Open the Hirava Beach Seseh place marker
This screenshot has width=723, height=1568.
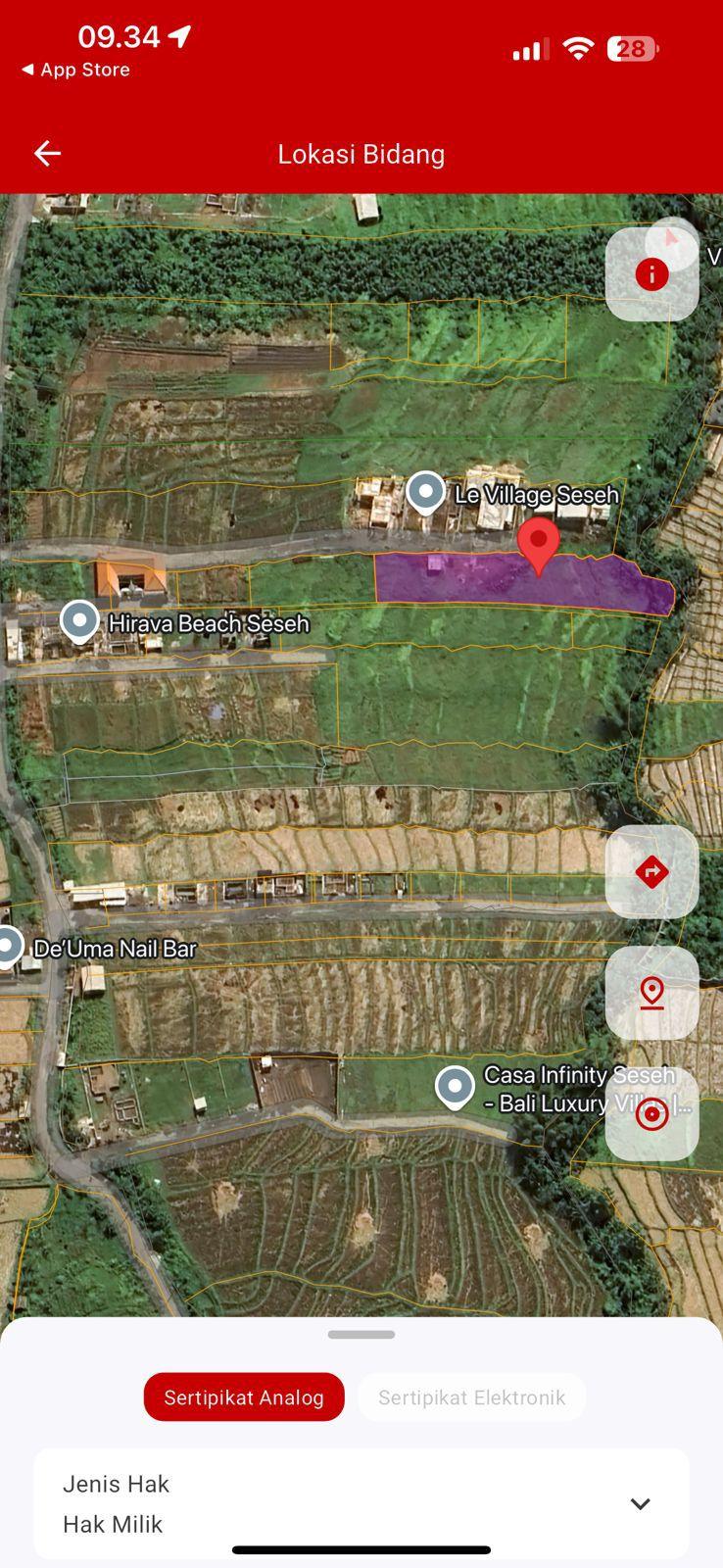click(x=80, y=621)
